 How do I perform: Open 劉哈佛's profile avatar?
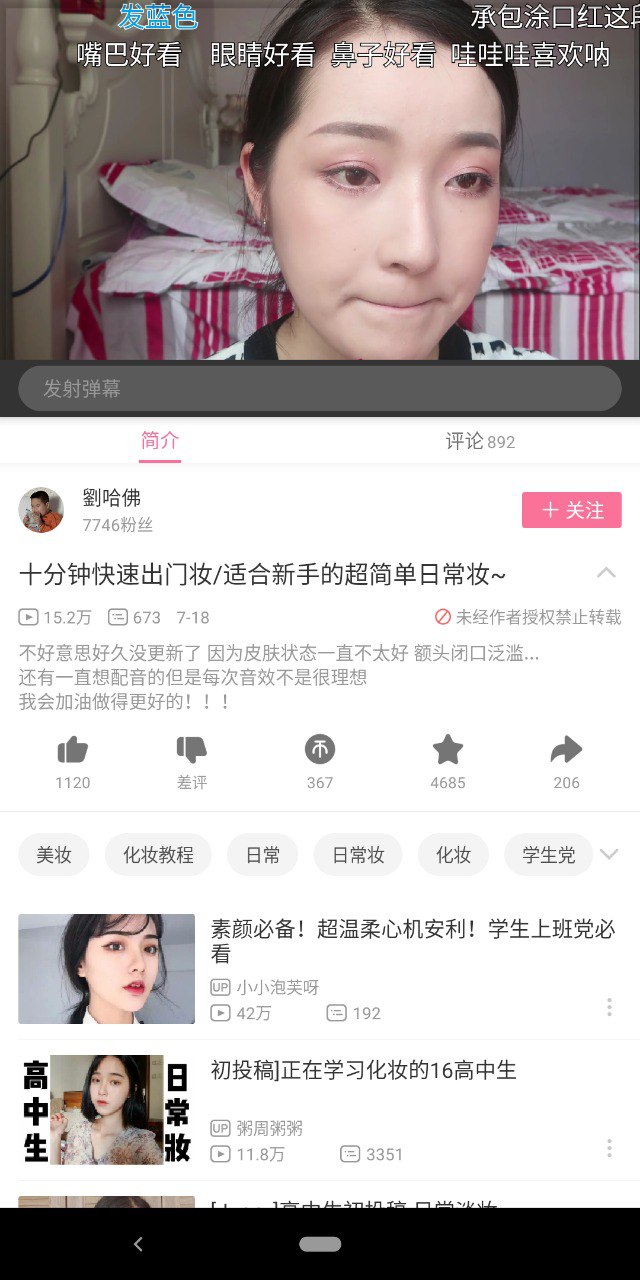41,510
